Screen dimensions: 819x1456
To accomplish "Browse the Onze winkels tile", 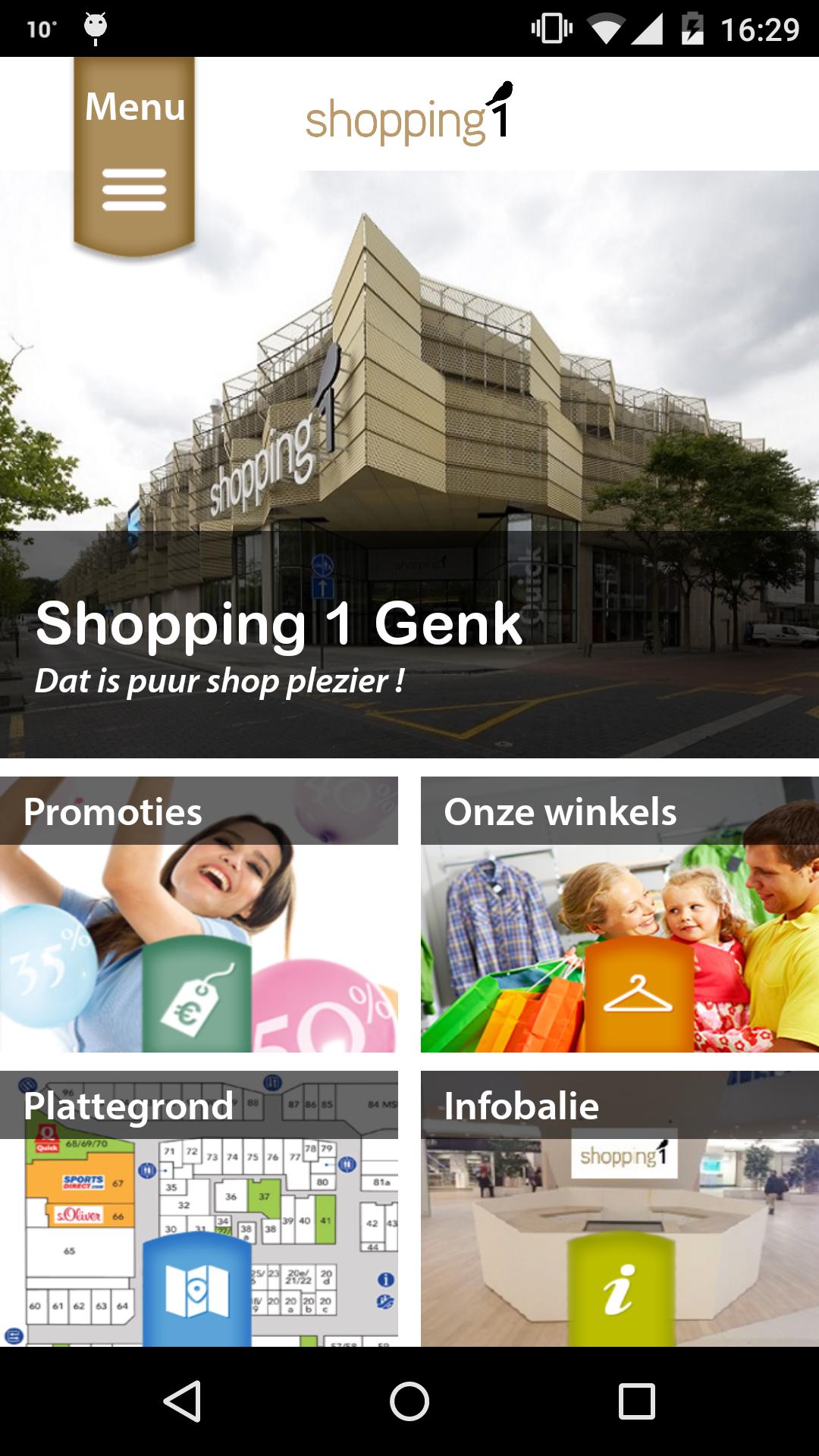I will (x=620, y=914).
